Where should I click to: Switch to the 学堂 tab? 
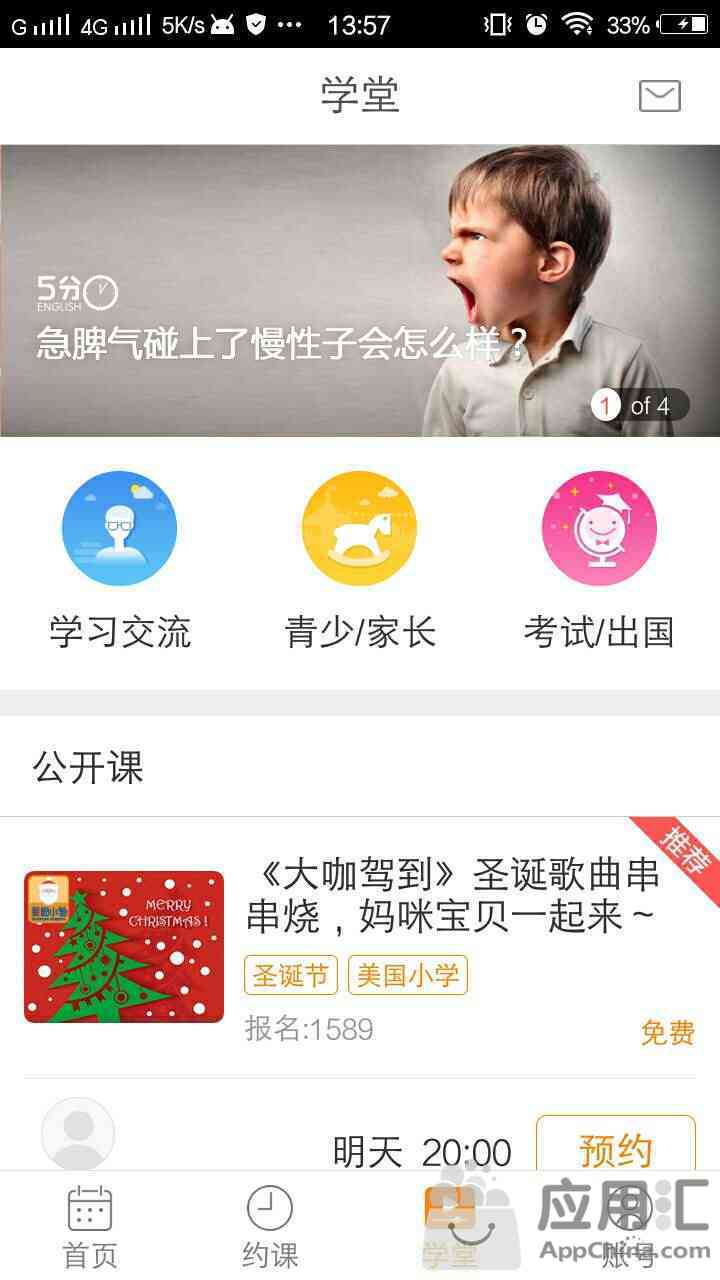(x=450, y=1227)
